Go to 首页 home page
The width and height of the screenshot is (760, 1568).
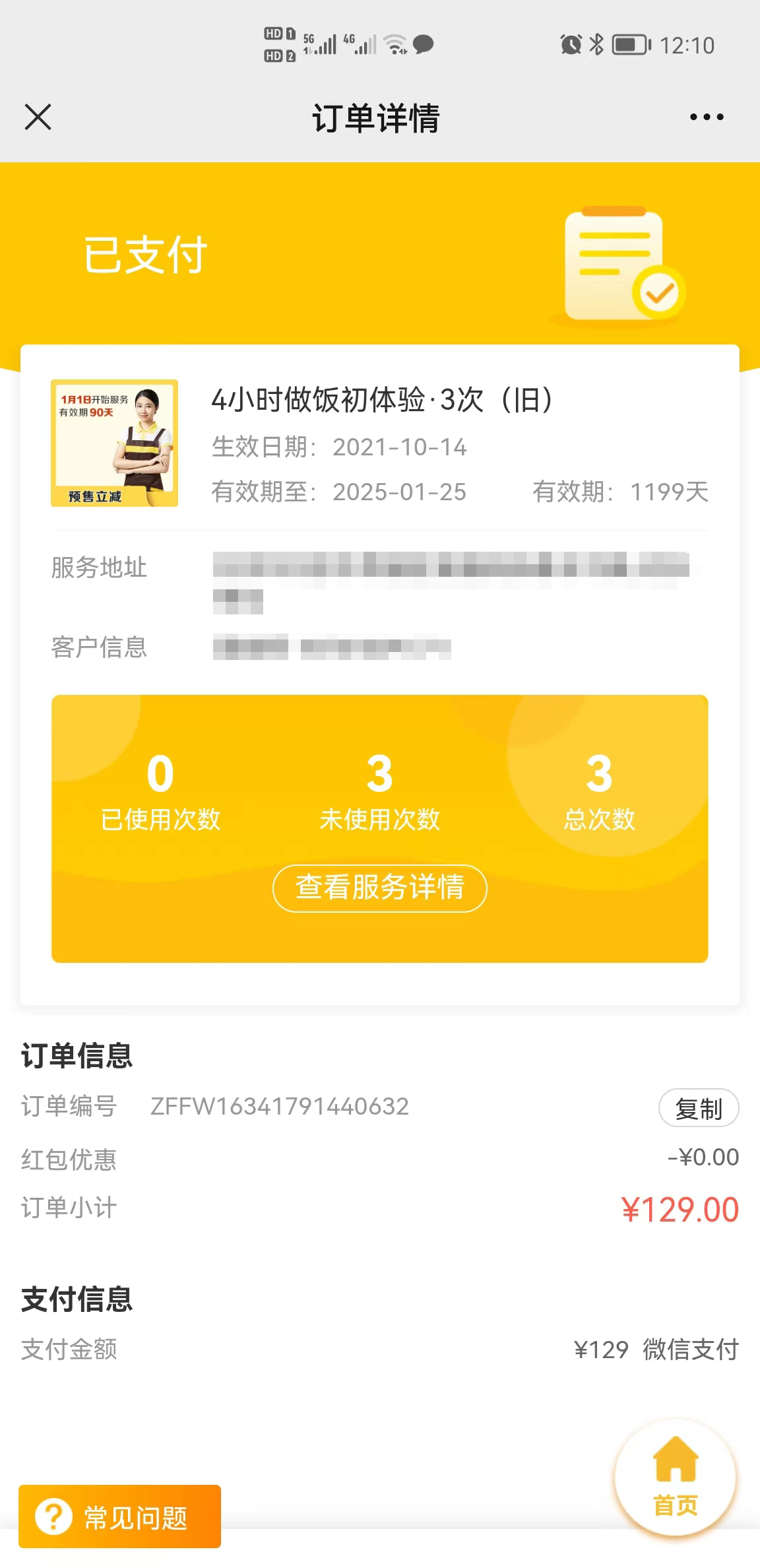pos(675,1477)
